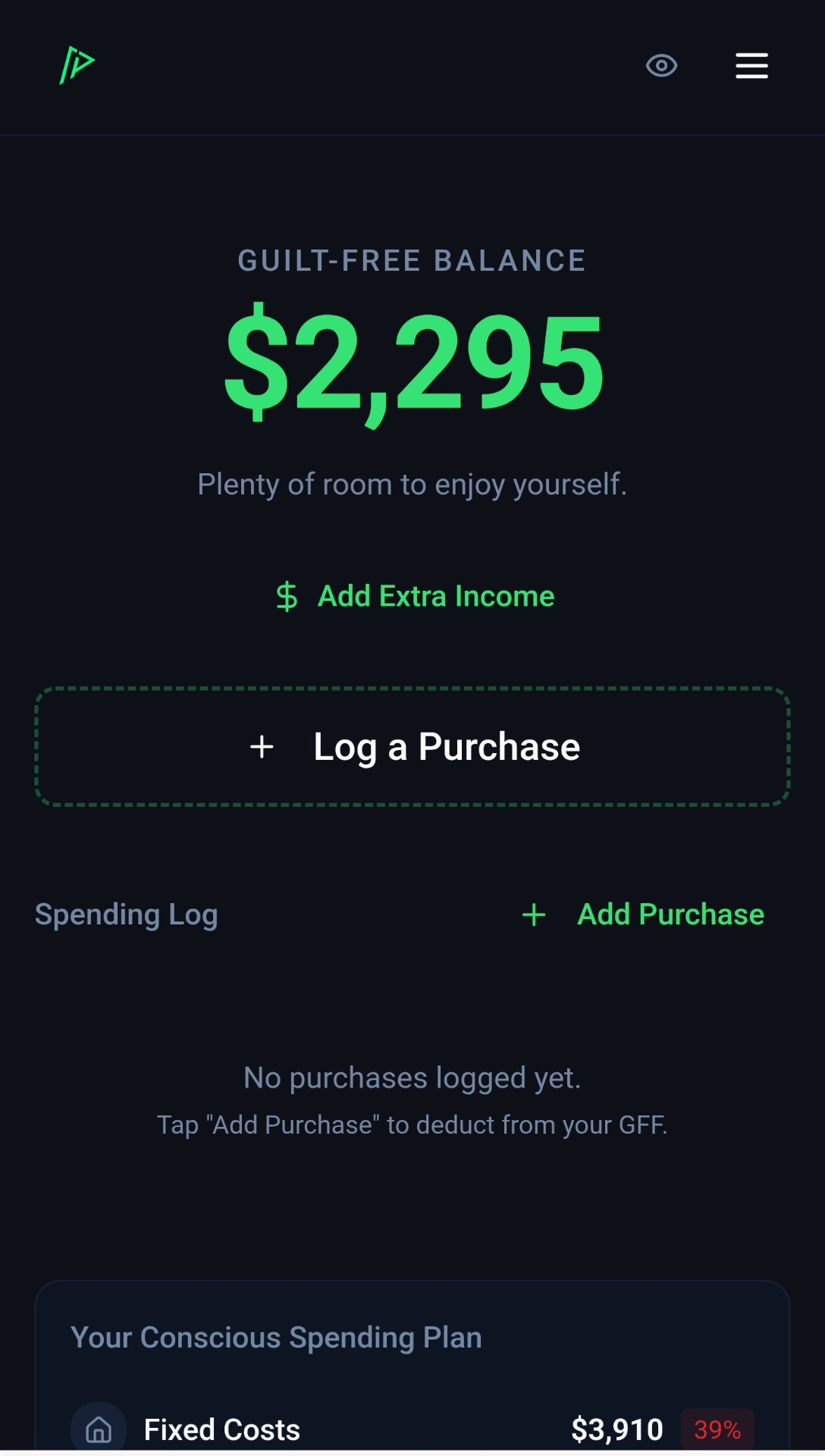825x1456 pixels.
Task: Click the plus icon inside Log a Purchase
Action: click(x=261, y=746)
